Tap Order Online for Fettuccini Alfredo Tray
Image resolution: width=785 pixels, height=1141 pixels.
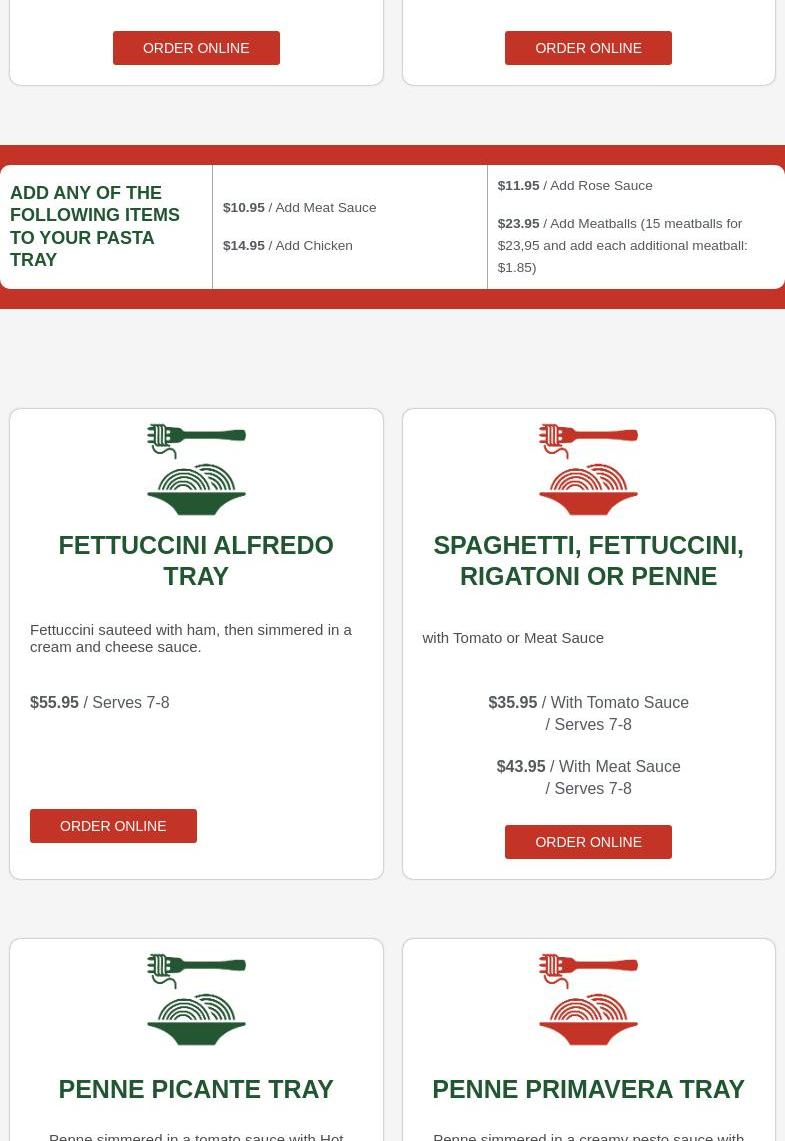(113, 826)
